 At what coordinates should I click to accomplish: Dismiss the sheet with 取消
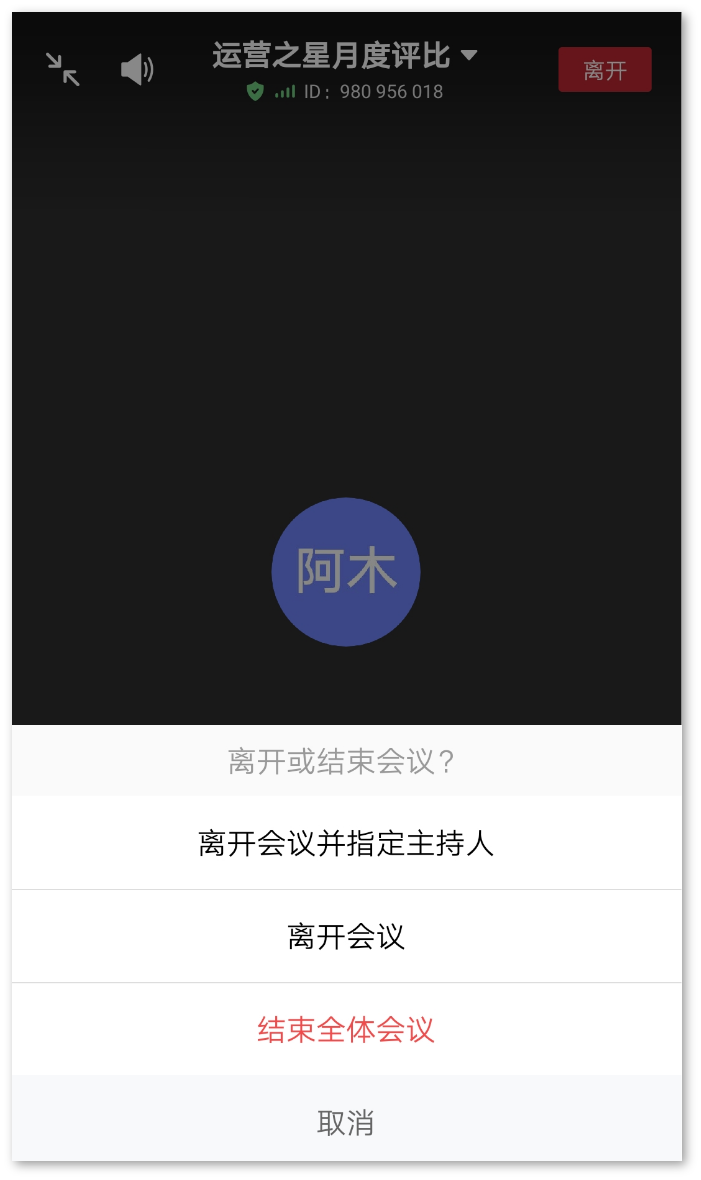(x=346, y=1122)
